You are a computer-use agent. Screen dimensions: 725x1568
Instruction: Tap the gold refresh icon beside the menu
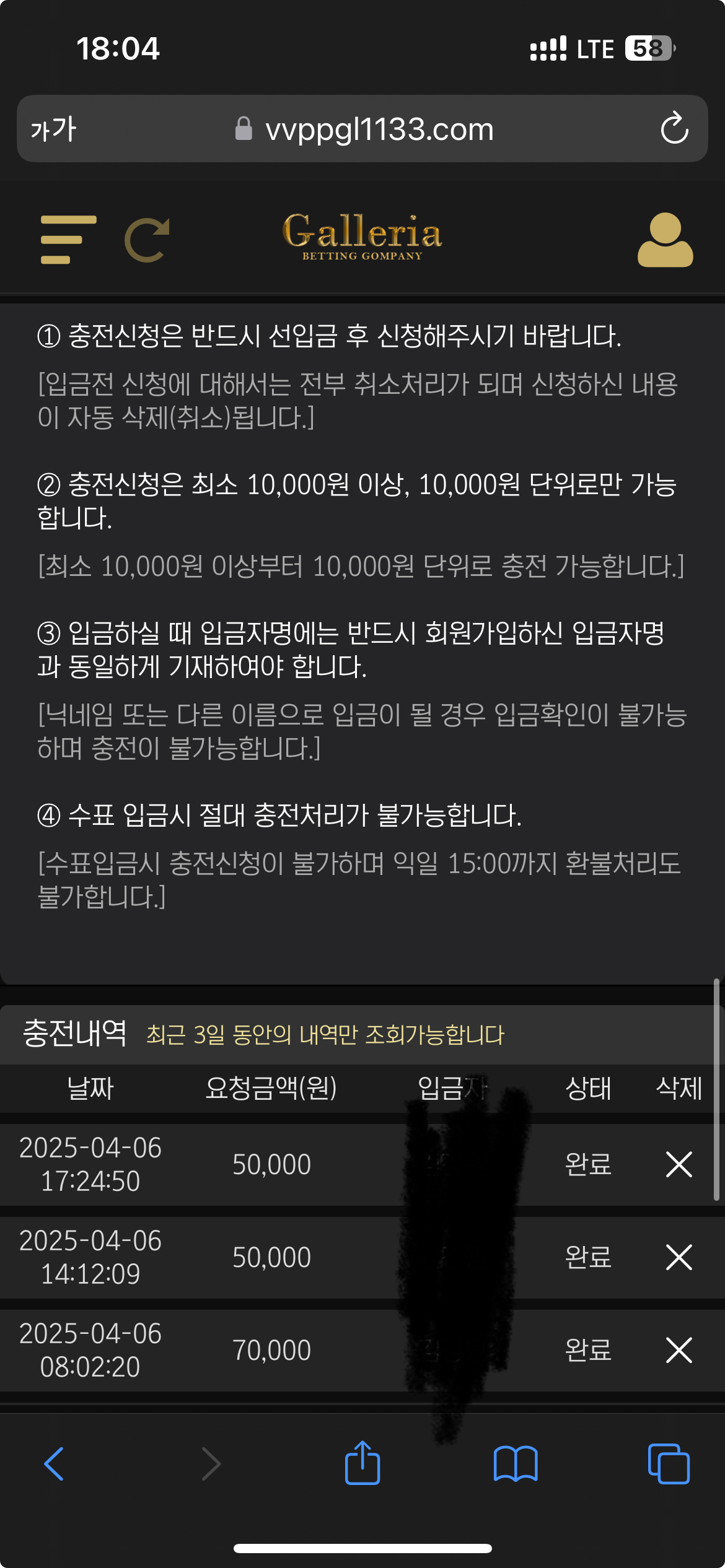tap(147, 240)
